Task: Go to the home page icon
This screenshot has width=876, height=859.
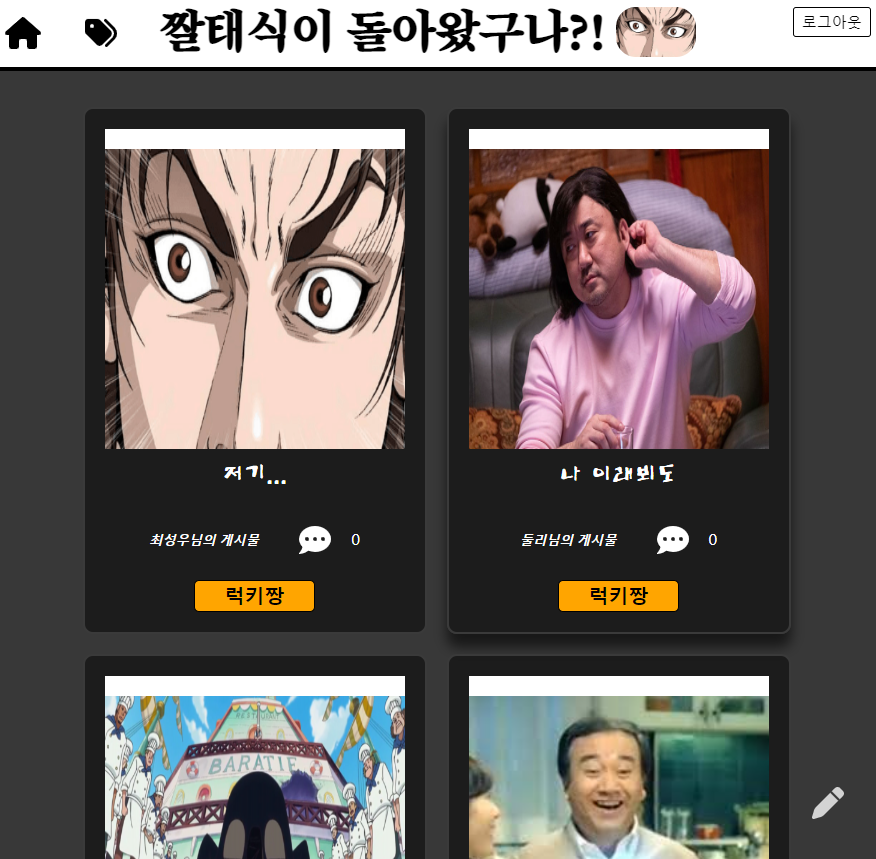Action: [x=23, y=34]
